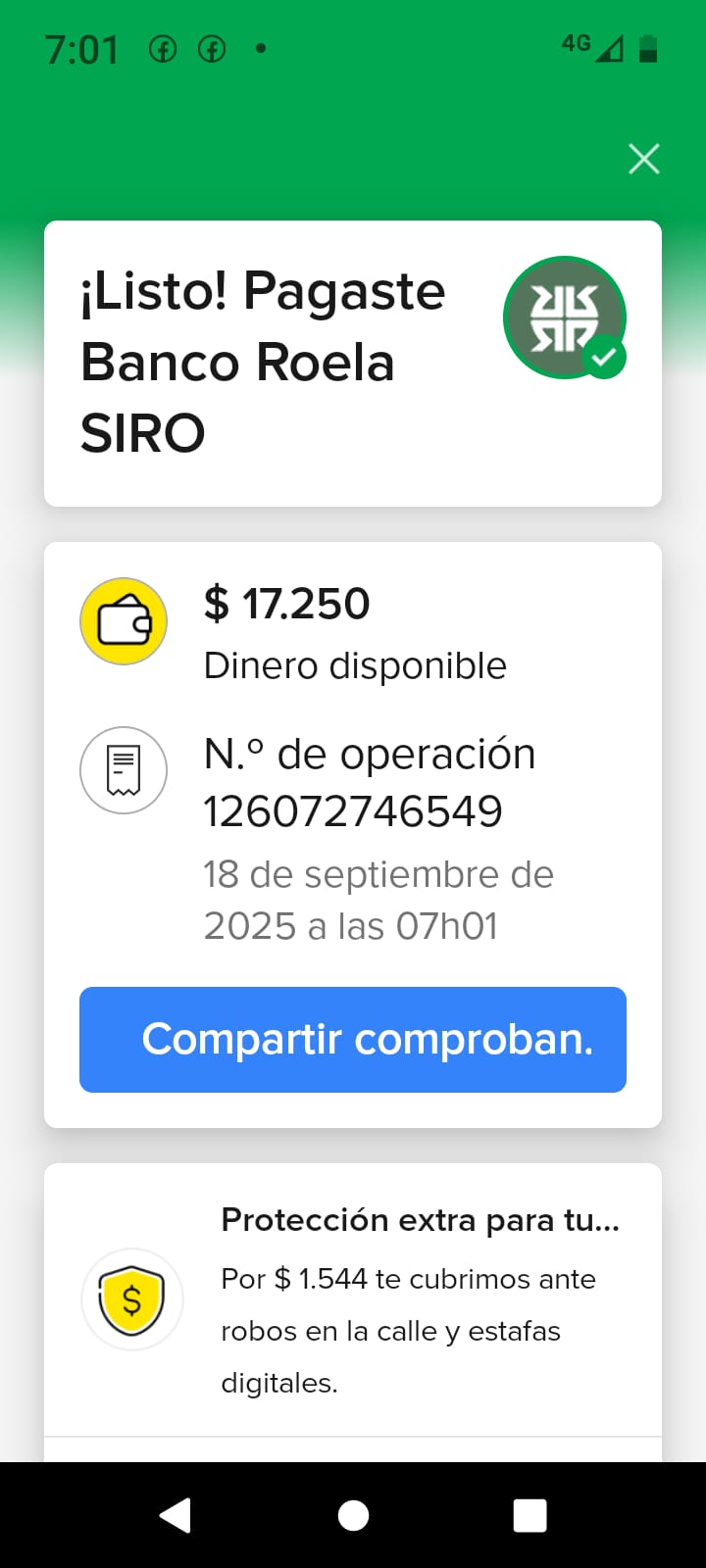Open the Protección extra offer card
The width and height of the screenshot is (706, 1568).
pyautogui.click(x=353, y=1300)
